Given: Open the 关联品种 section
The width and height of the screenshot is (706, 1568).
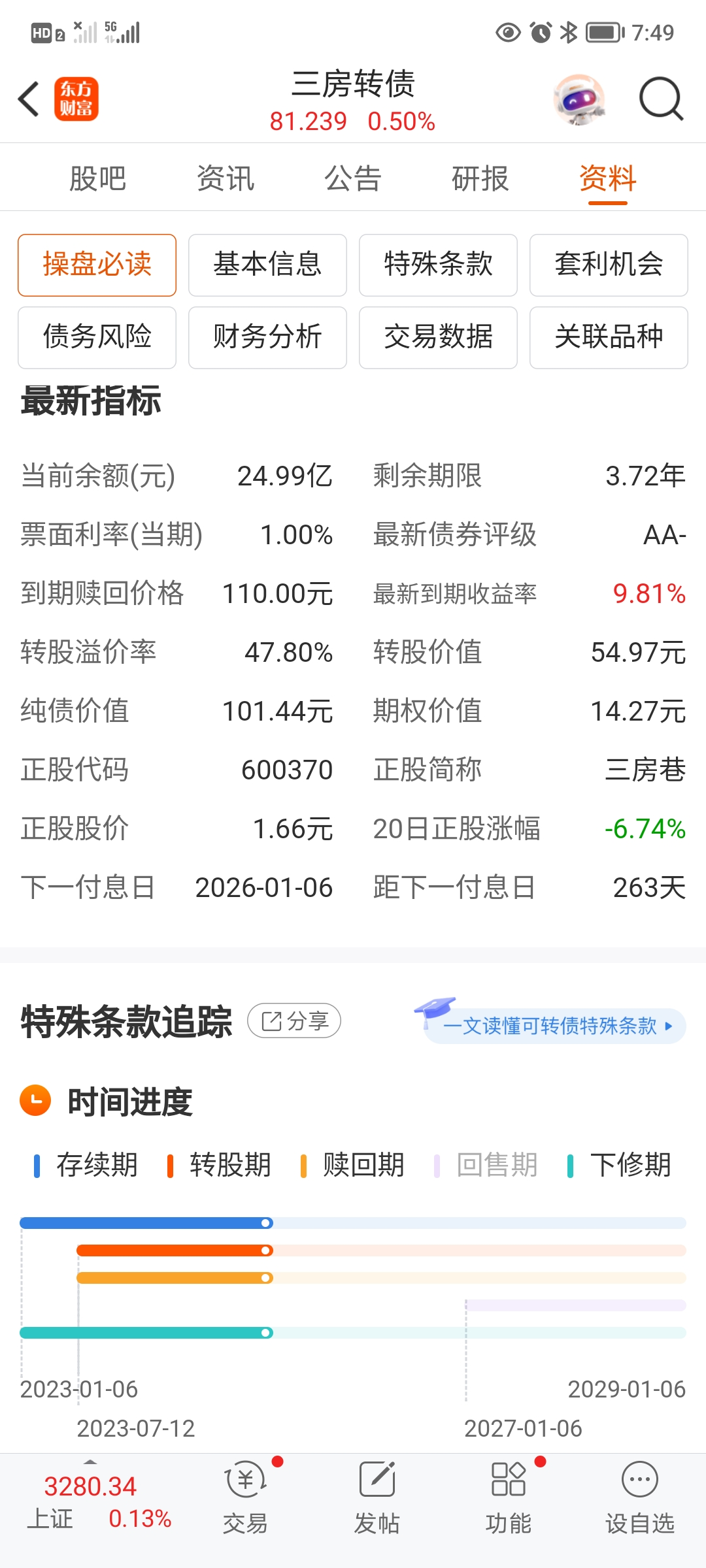Looking at the screenshot, I should 609,337.
